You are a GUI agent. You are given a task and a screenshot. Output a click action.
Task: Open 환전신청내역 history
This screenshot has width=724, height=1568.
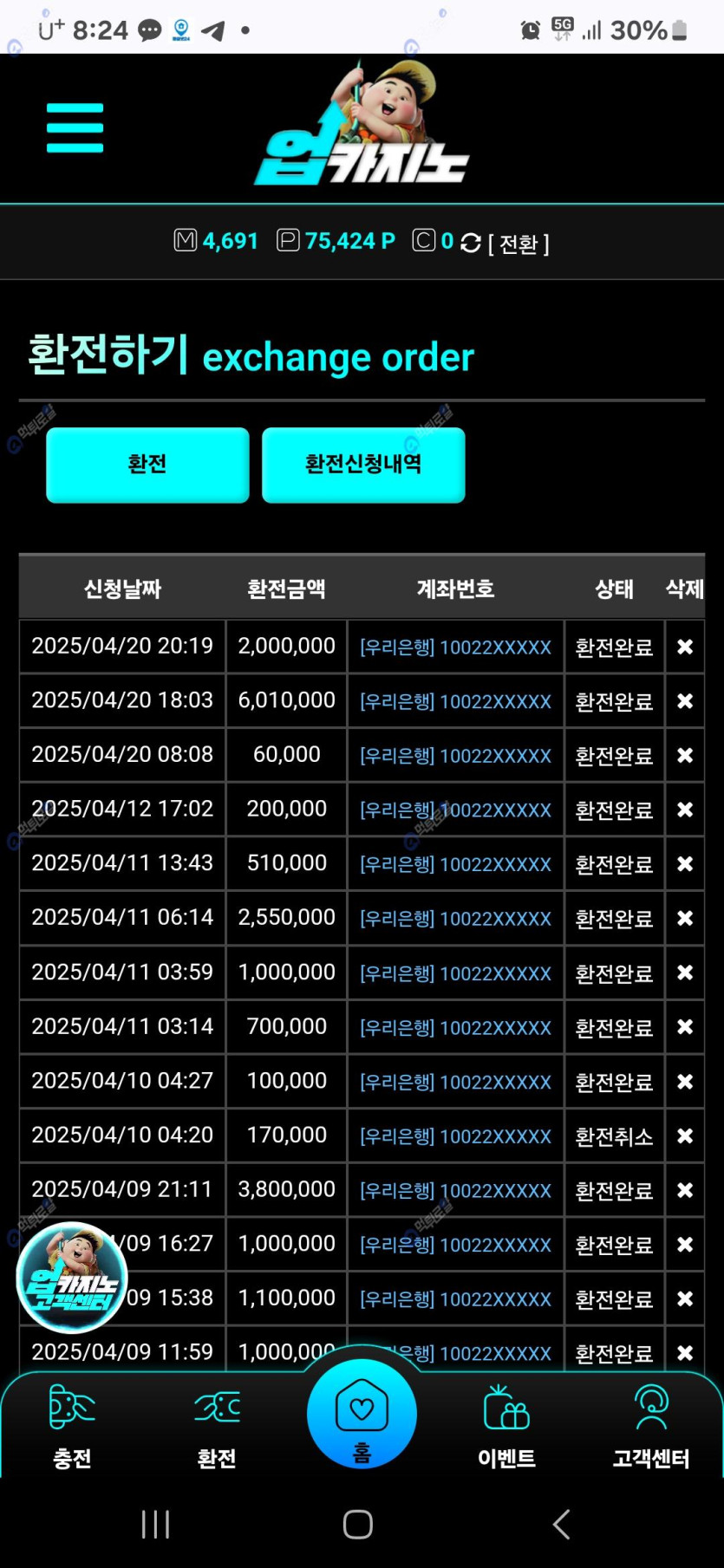click(363, 465)
